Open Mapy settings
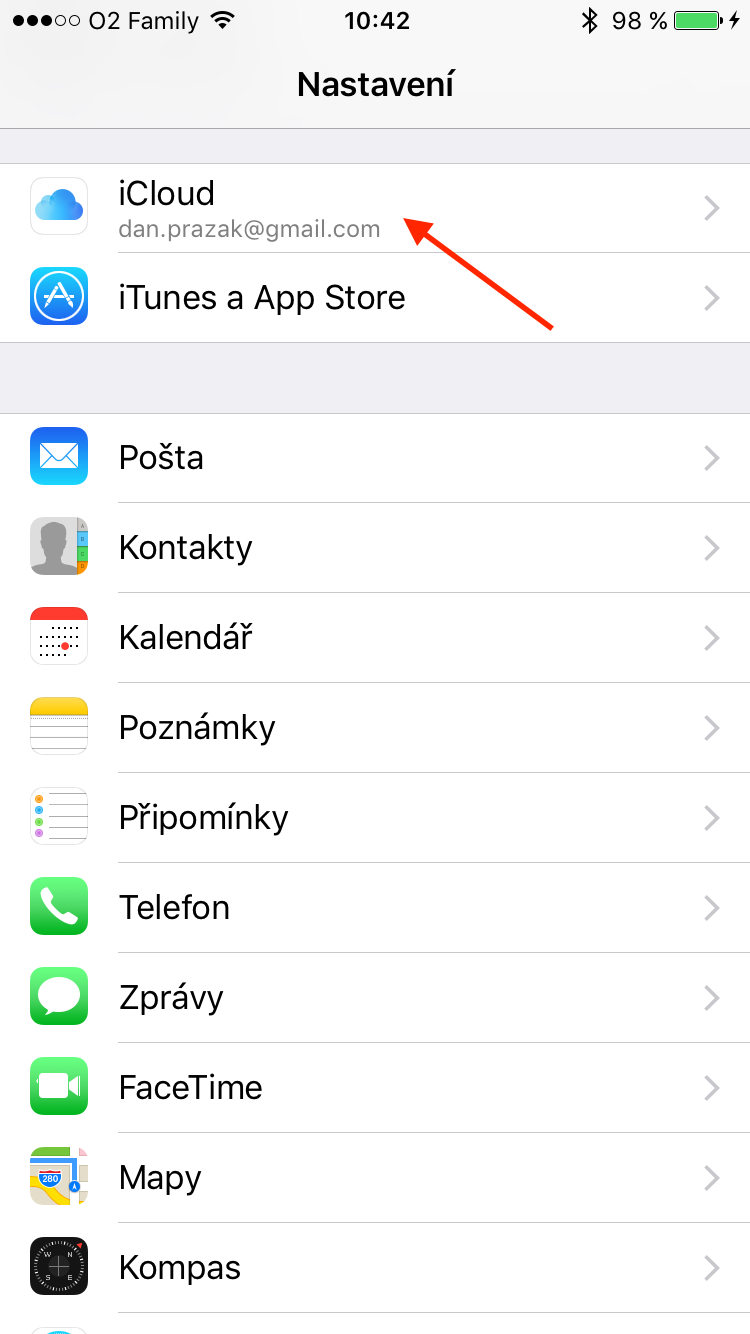This screenshot has width=750, height=1334. pos(374,1178)
